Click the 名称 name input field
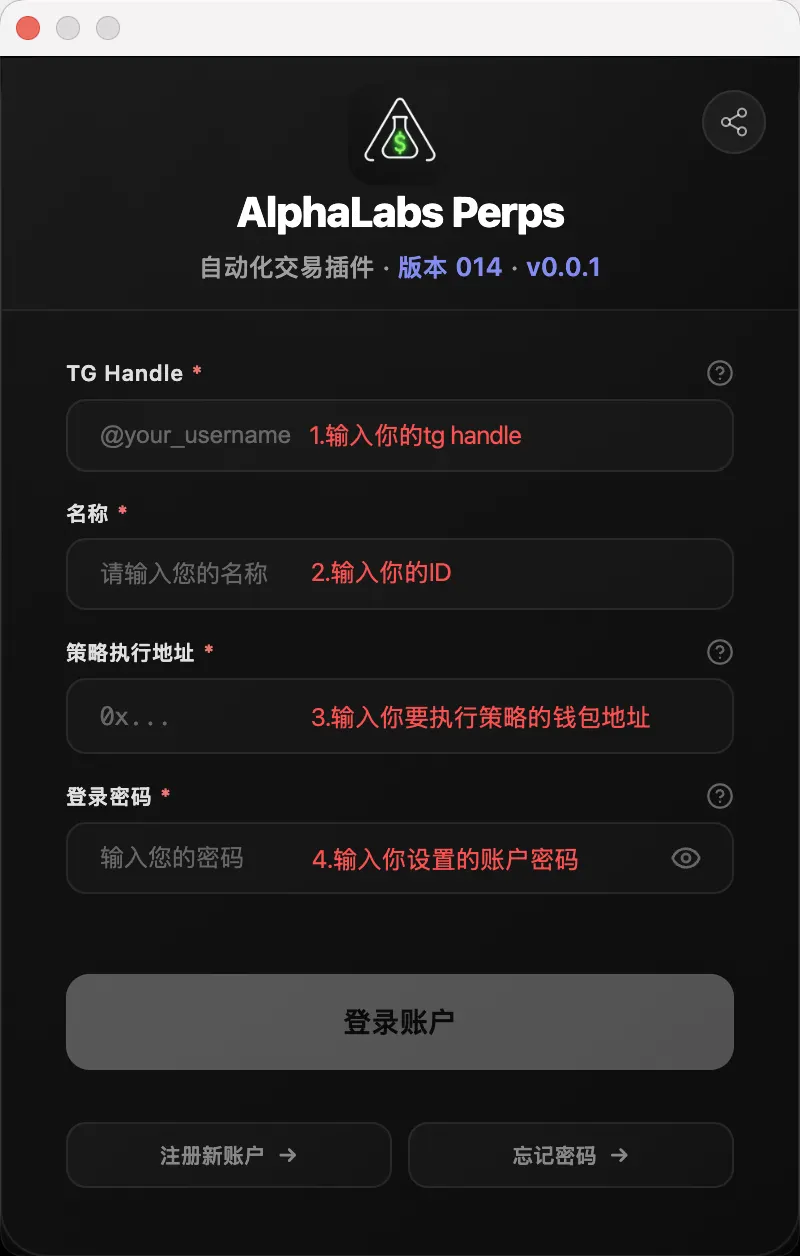 tap(400, 574)
